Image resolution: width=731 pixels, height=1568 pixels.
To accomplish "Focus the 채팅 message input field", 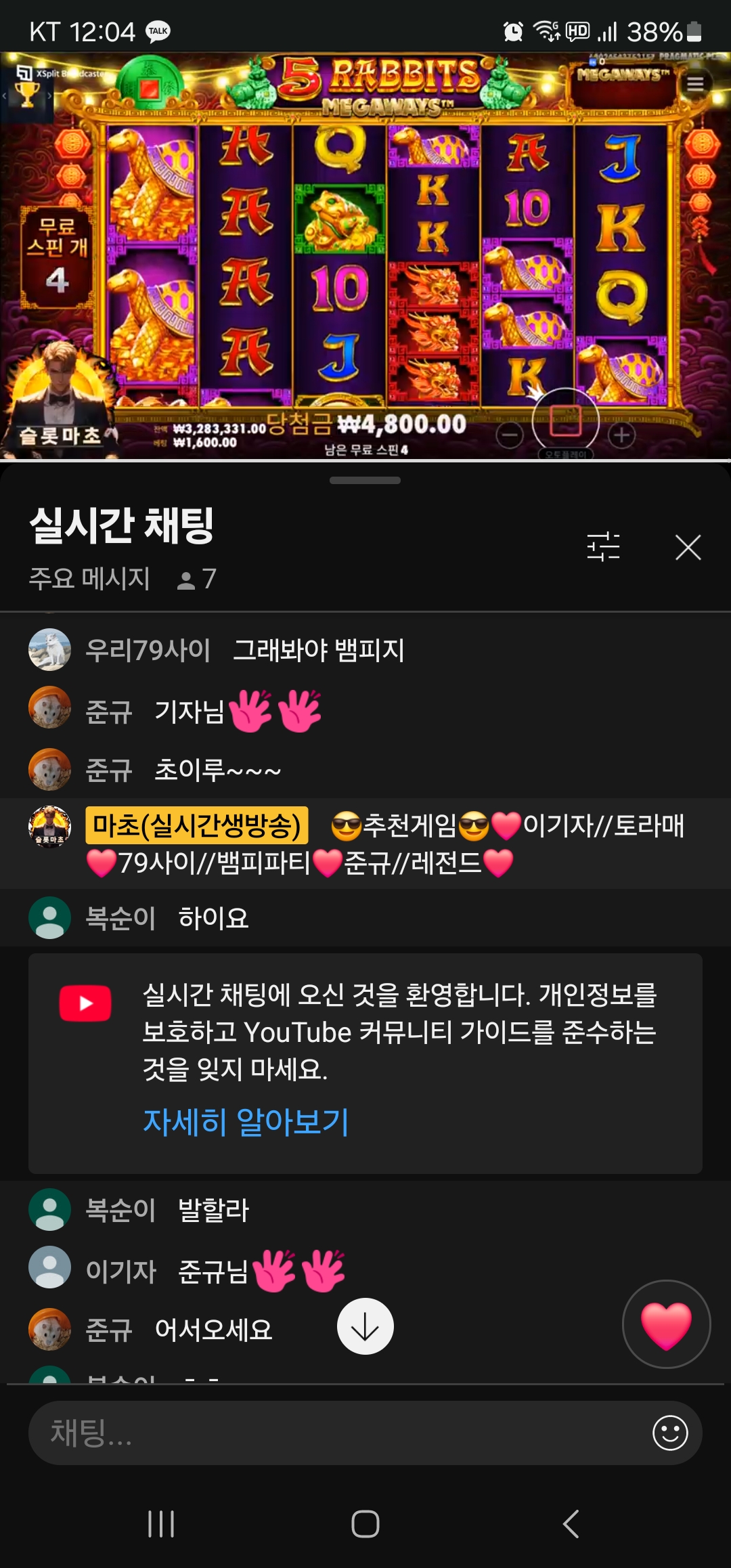I will pos(338,1433).
